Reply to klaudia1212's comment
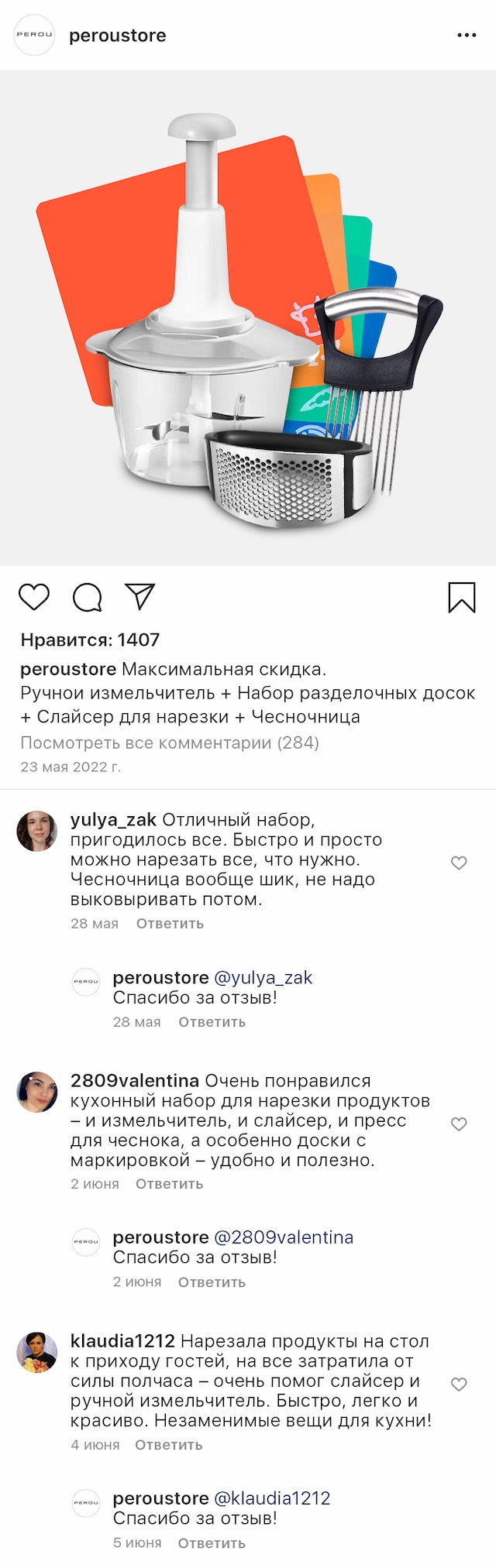This screenshot has height=1568, width=496. point(168,1445)
